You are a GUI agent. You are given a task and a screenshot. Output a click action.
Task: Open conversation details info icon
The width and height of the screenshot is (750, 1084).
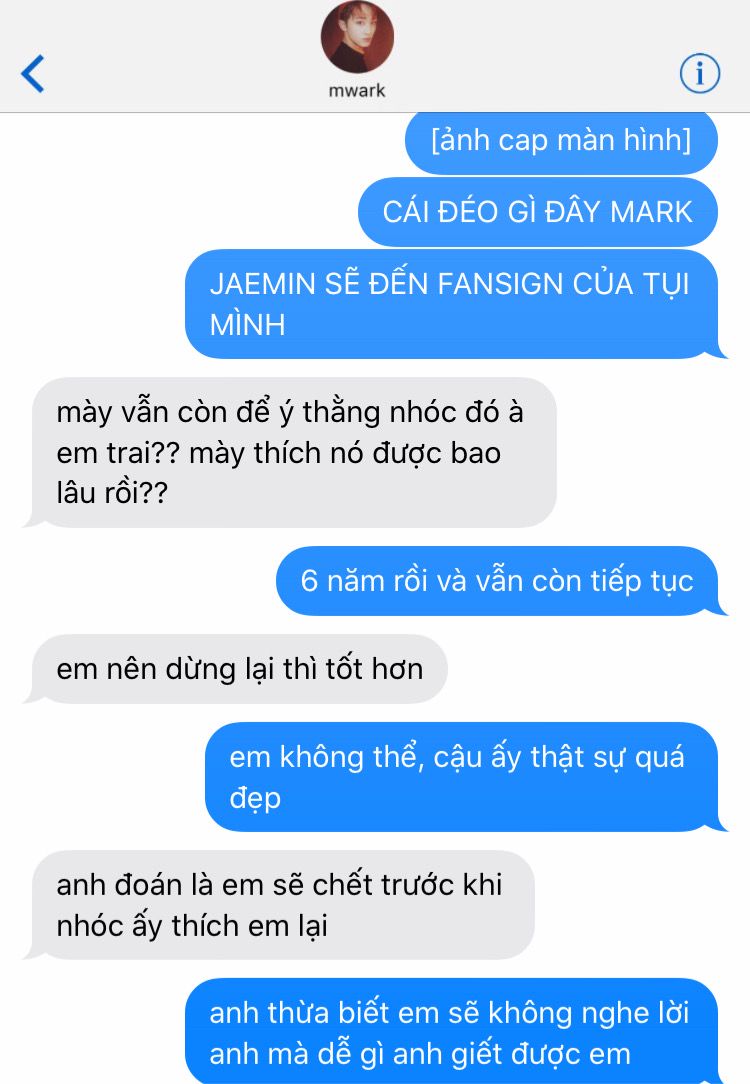[x=699, y=73]
